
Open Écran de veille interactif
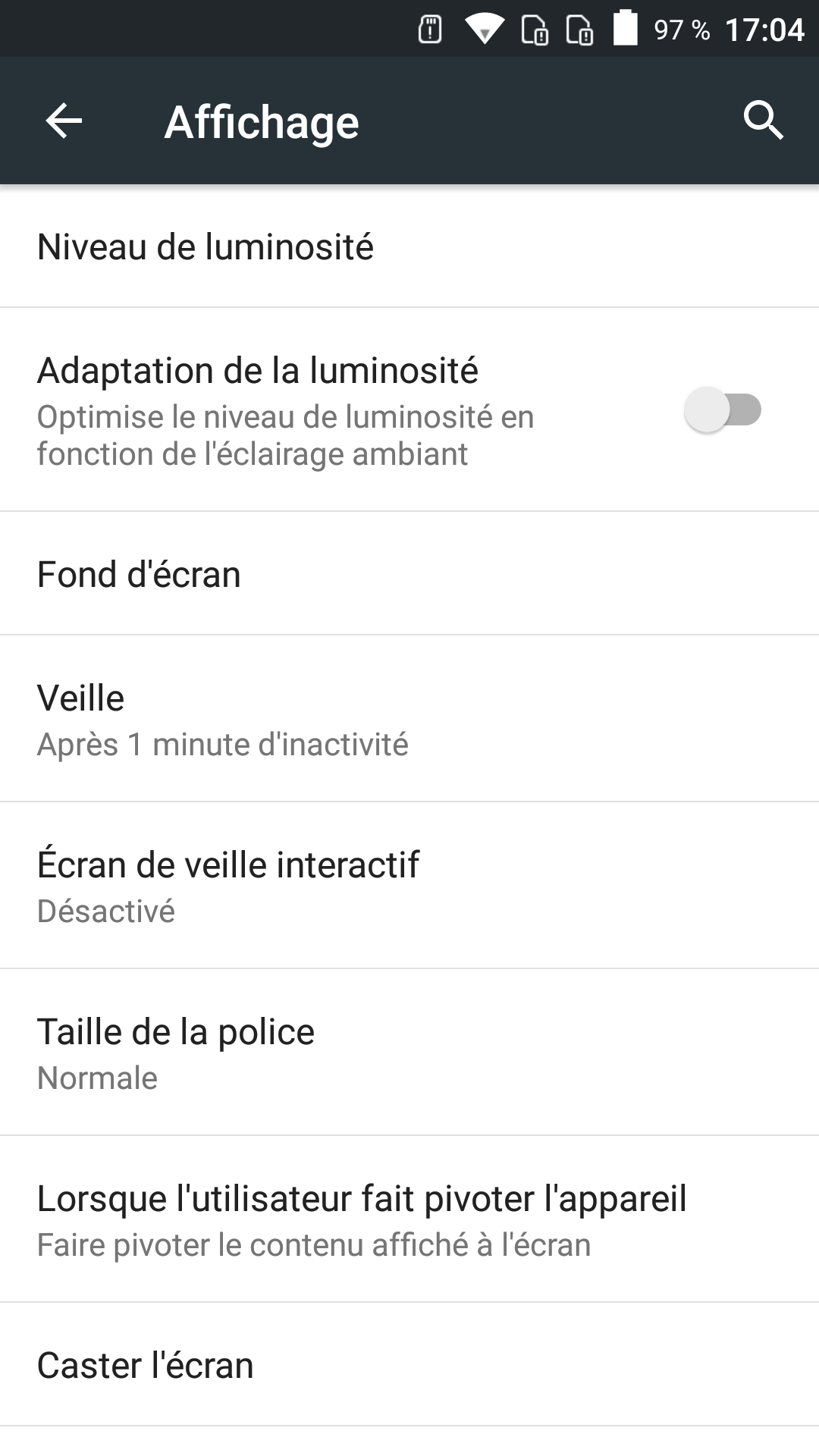pyautogui.click(x=409, y=886)
